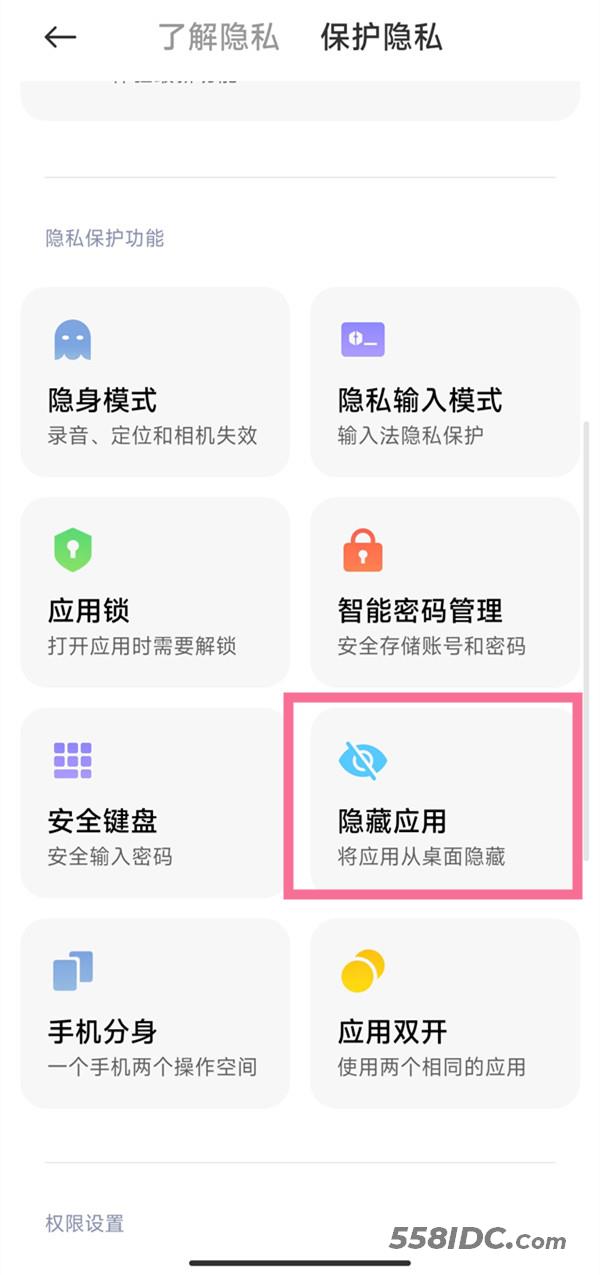The height and width of the screenshot is (1275, 600).
Task: Open the 手机分身 card
Action: (x=155, y=1013)
